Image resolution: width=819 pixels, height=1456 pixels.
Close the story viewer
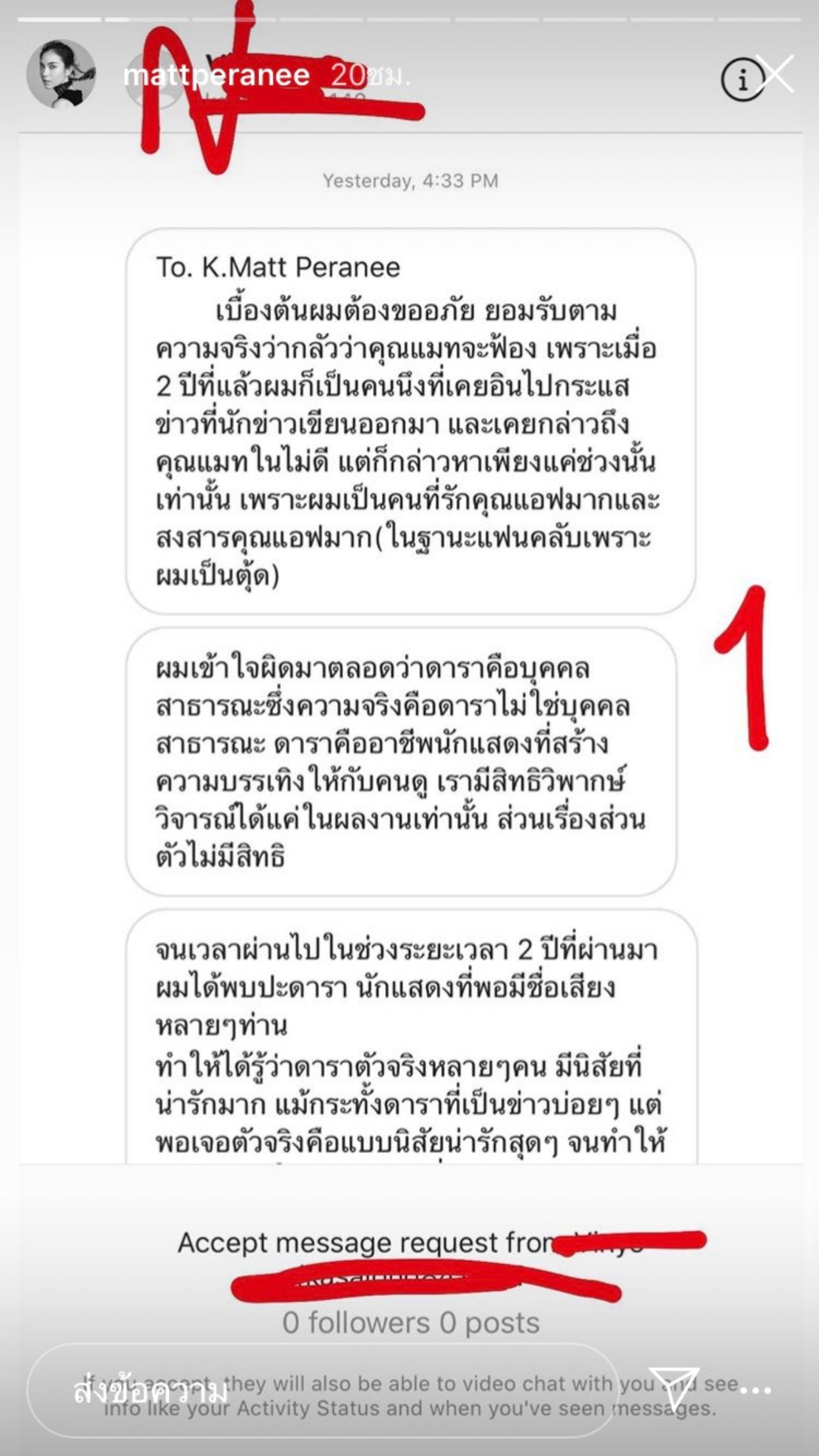pos(775,74)
